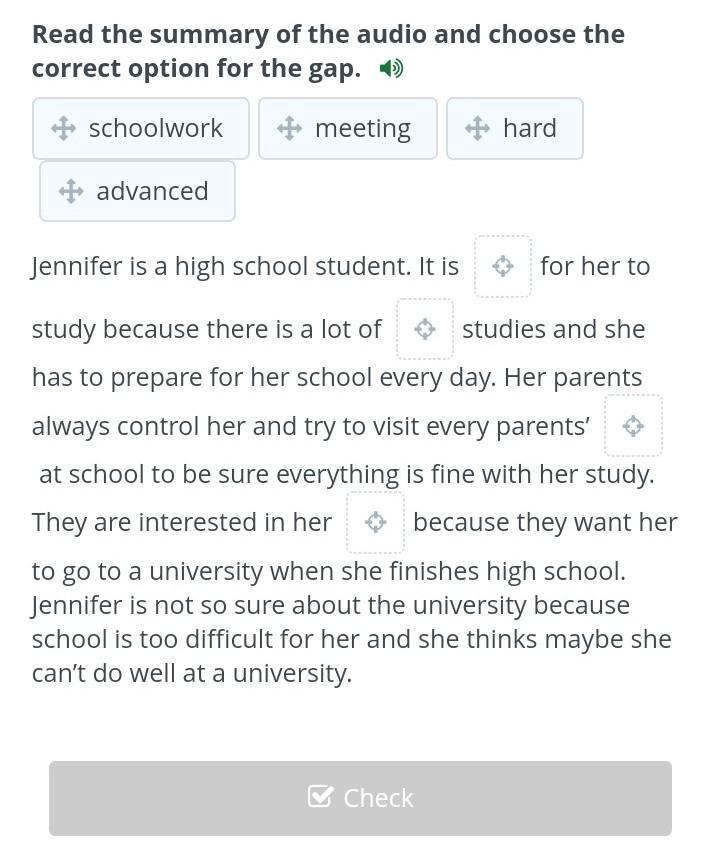Select the "meeting" word chip
This screenshot has width=704, height=843.
point(348,128)
